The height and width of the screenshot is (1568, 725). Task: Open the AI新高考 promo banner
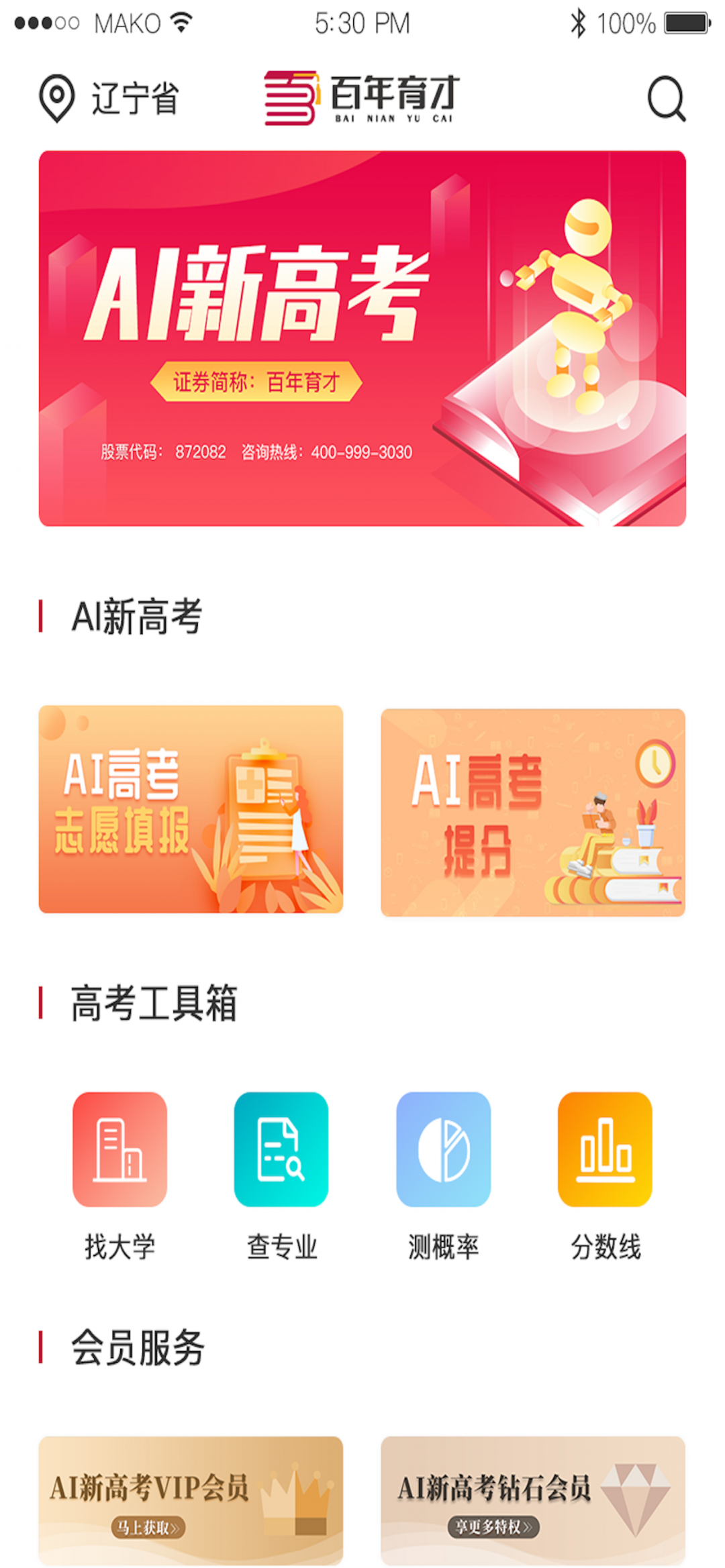[362, 338]
